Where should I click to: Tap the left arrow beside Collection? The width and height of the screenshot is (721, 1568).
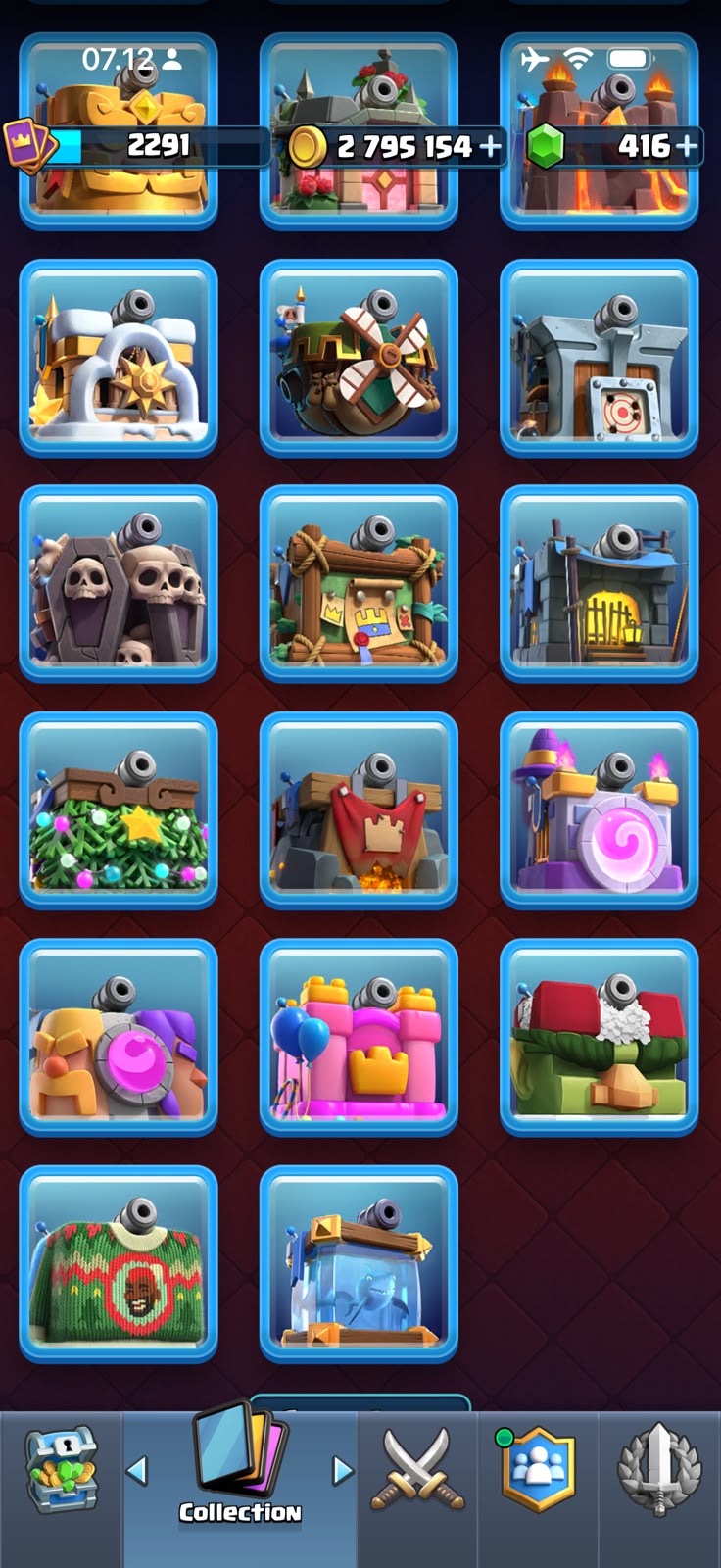pyautogui.click(x=137, y=1470)
